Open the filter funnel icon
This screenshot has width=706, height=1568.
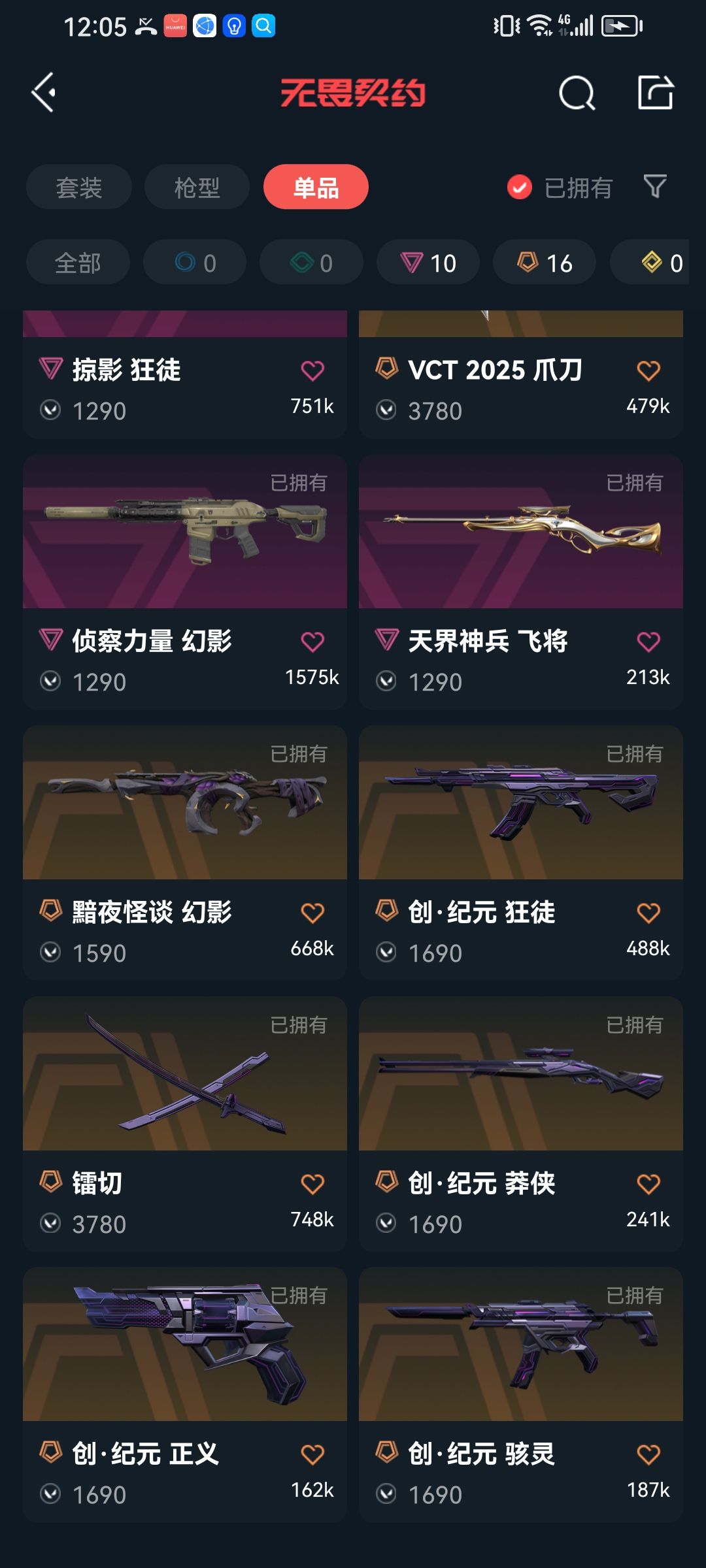(x=654, y=187)
